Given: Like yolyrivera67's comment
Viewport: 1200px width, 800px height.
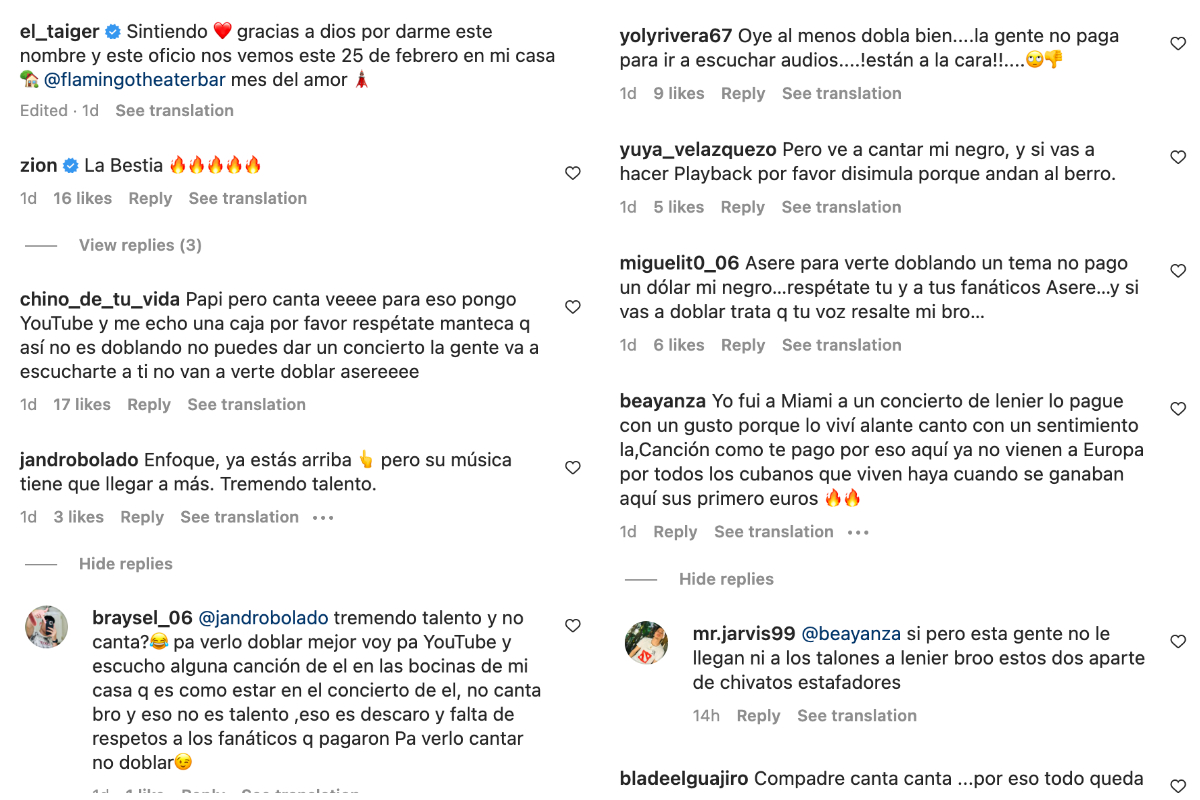Looking at the screenshot, I should coord(1178,43).
